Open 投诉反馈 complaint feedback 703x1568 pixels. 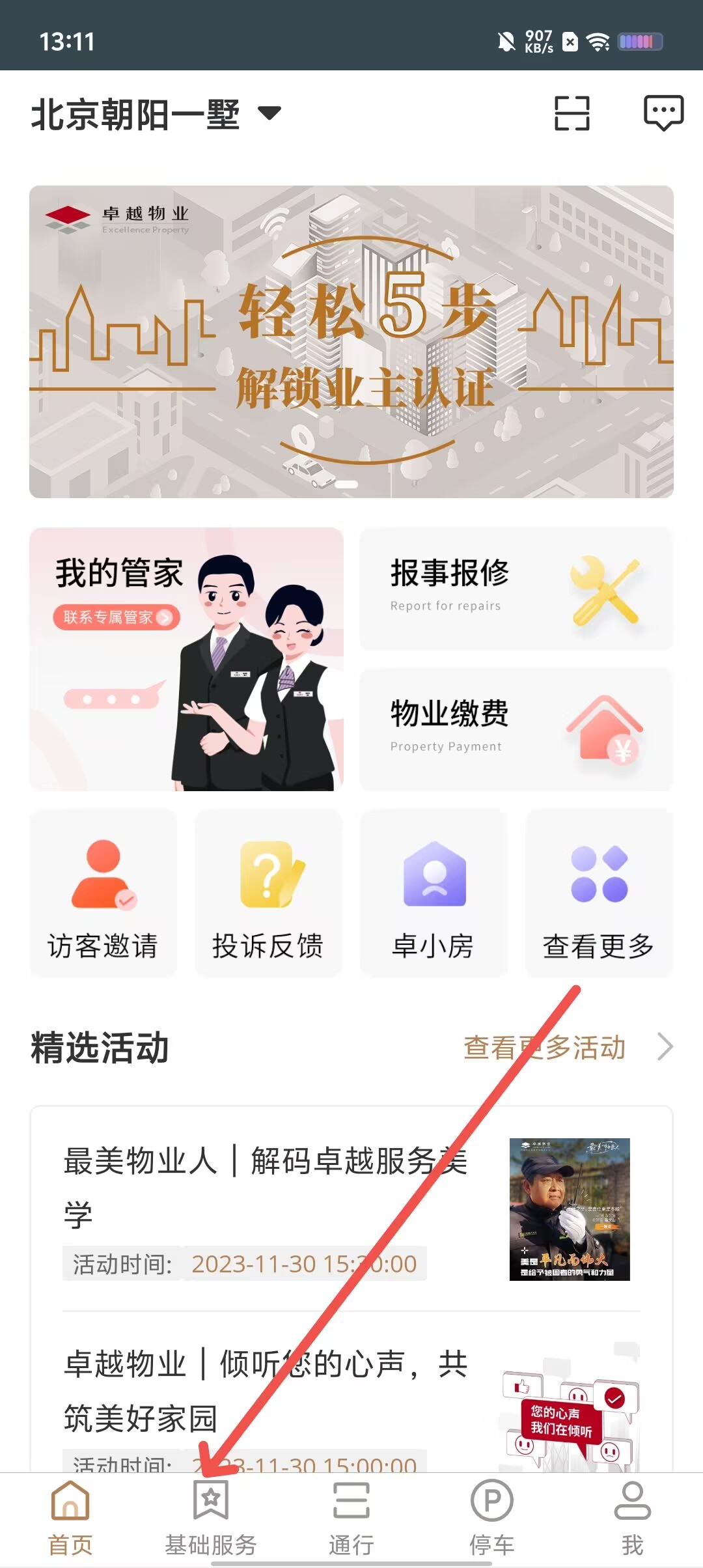point(268,893)
